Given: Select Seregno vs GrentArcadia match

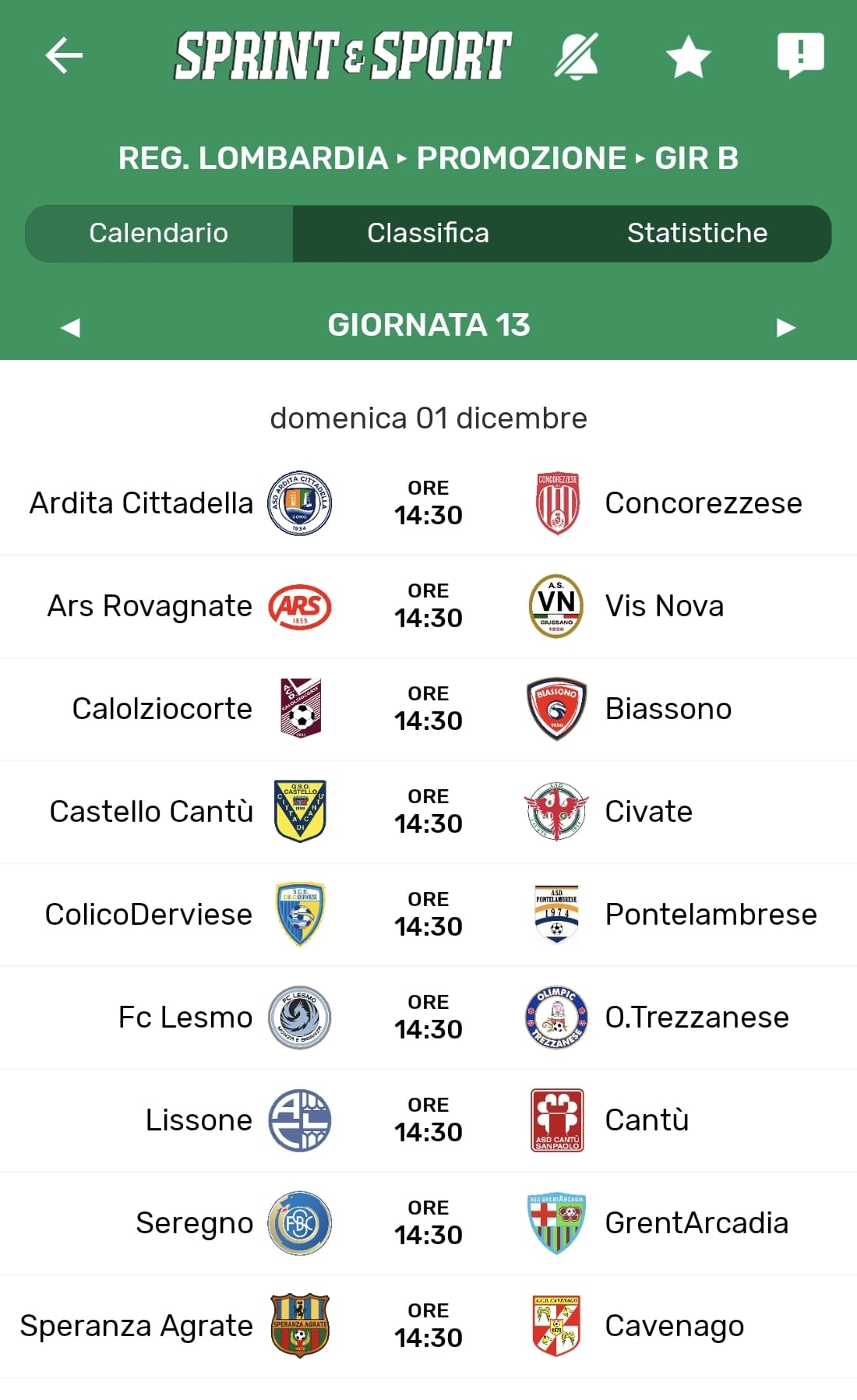Looking at the screenshot, I should point(428,1223).
